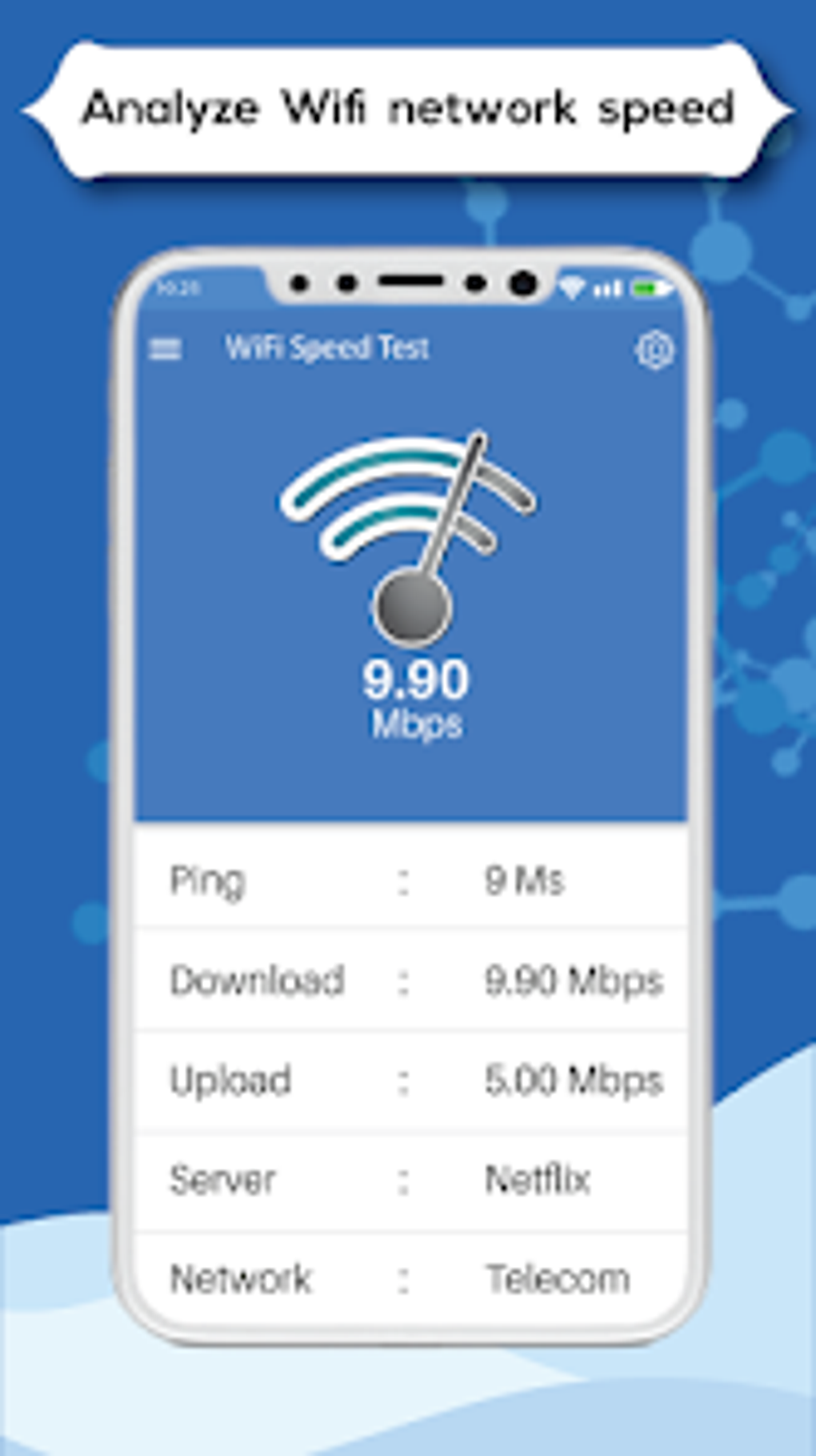Open the Settings gear icon
This screenshot has width=816, height=1456.
pos(656,349)
